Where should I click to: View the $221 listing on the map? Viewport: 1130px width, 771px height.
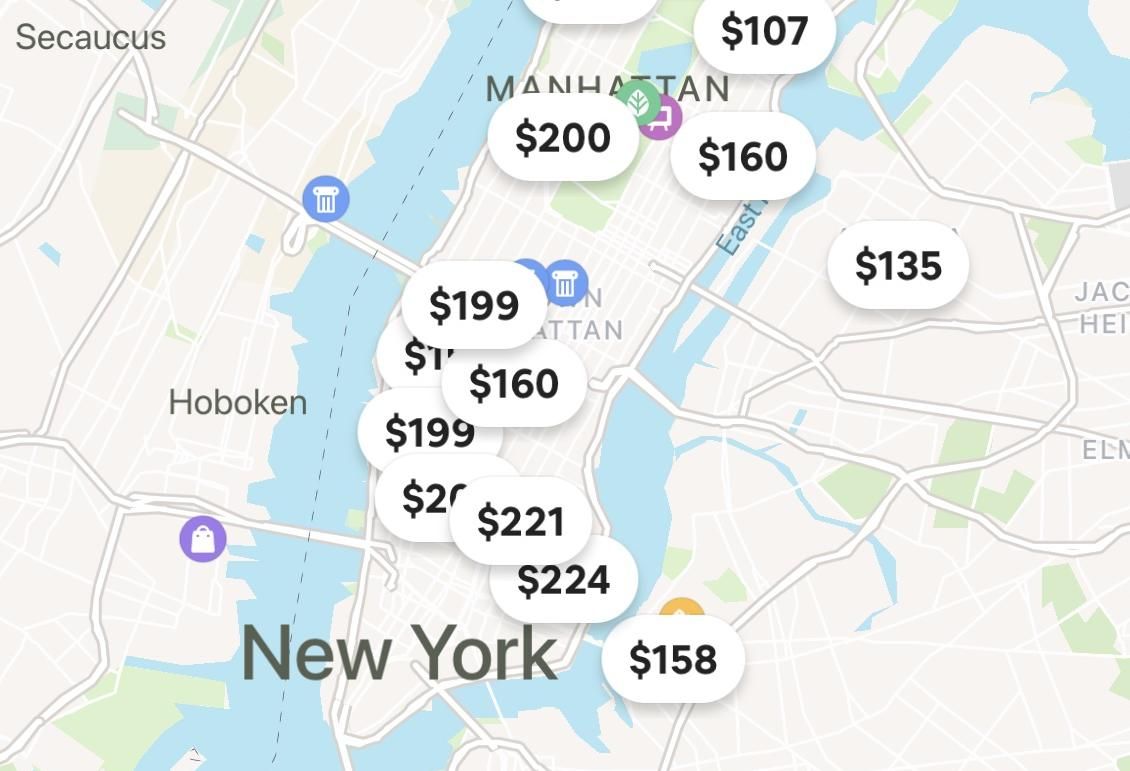(521, 521)
